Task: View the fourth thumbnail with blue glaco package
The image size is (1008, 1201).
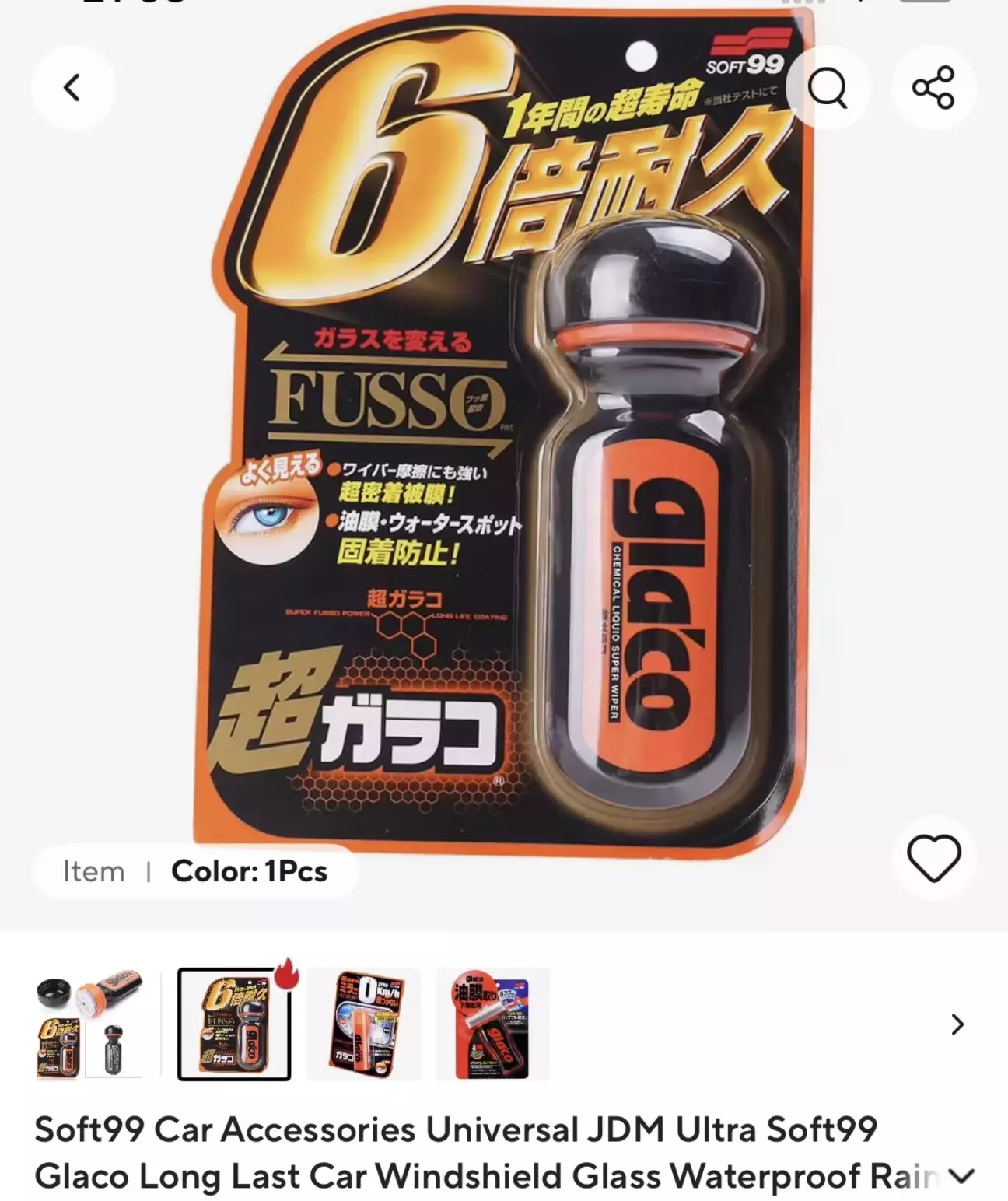Action: 493,1024
